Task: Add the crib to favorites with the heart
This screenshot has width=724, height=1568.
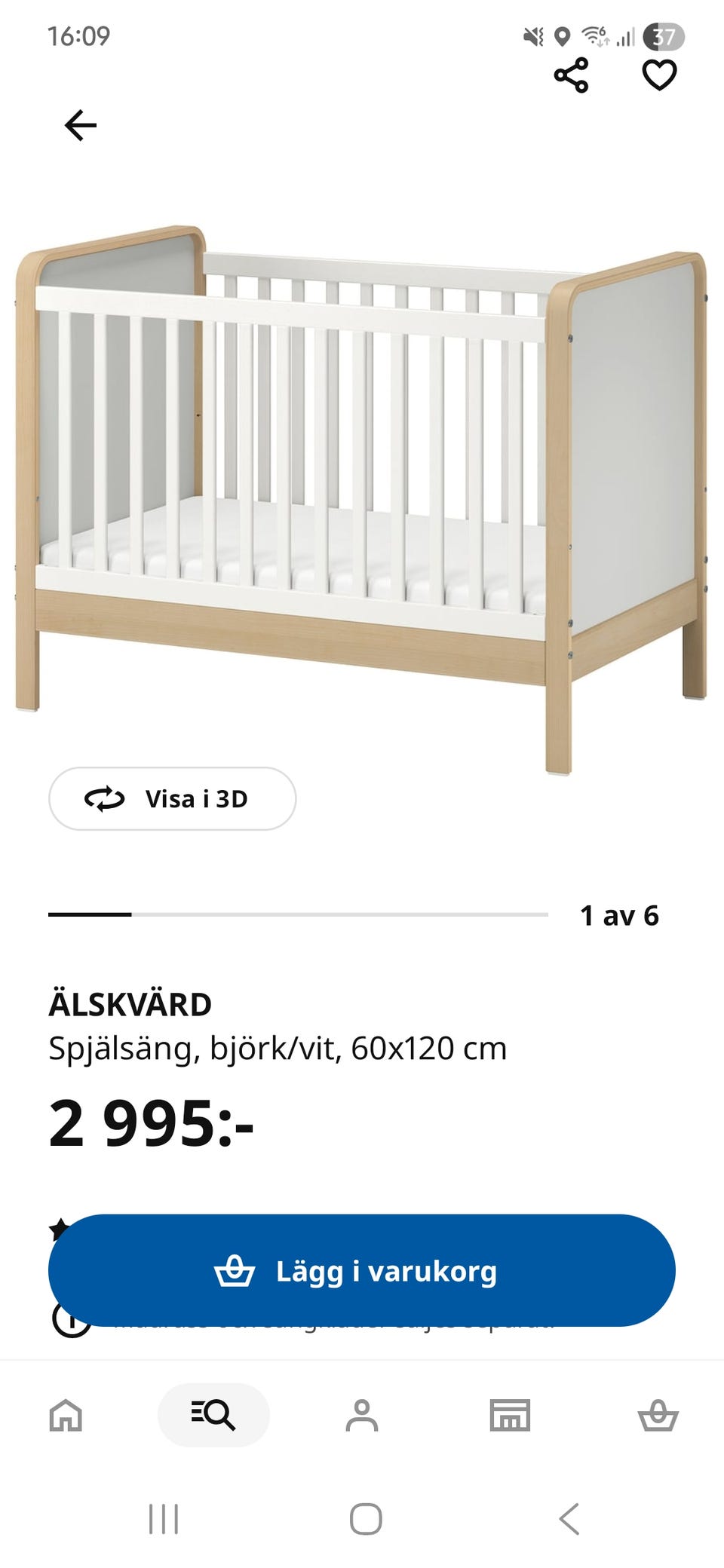Action: pyautogui.click(x=659, y=75)
